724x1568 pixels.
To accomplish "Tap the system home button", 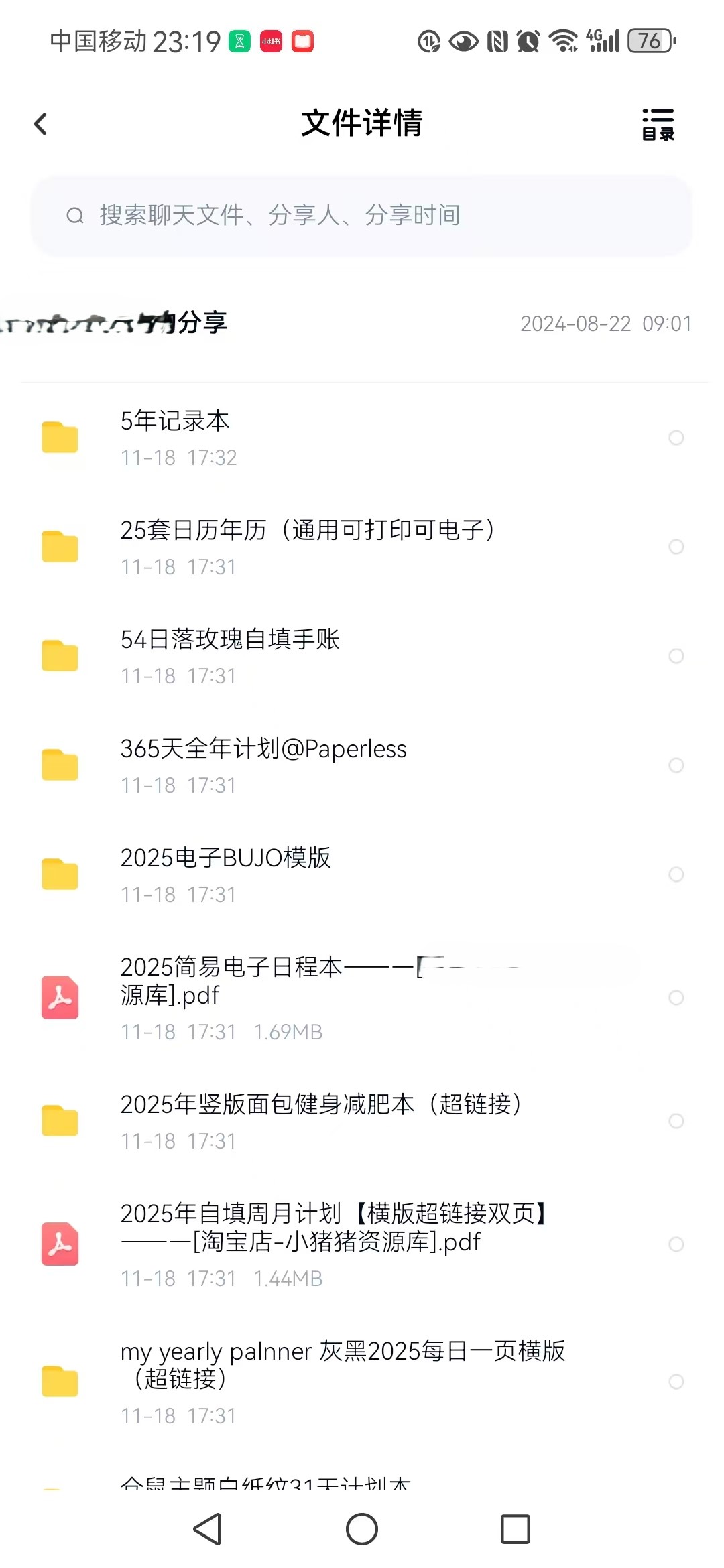I will [x=362, y=1529].
